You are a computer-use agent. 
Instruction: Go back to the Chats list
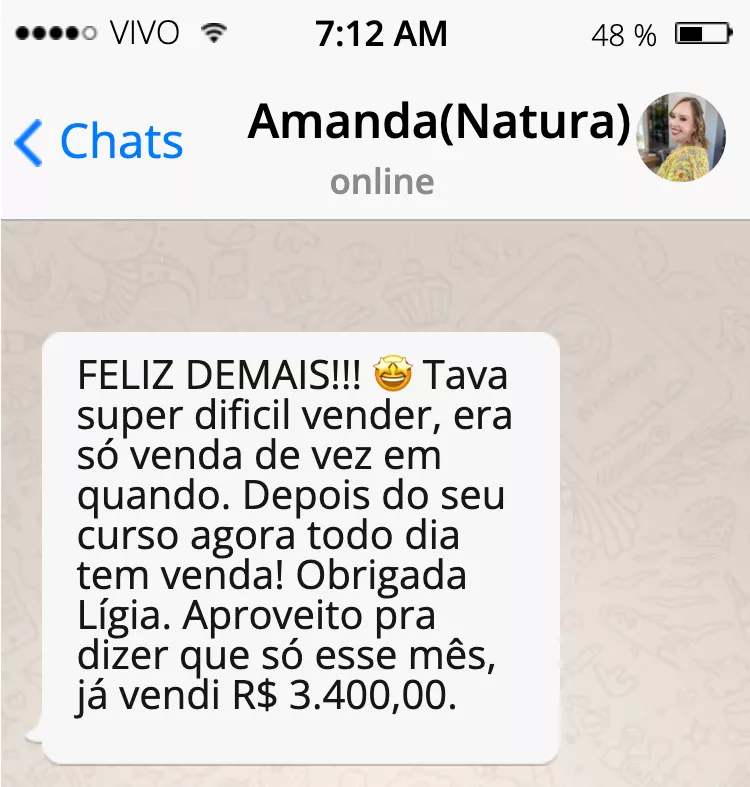point(99,142)
